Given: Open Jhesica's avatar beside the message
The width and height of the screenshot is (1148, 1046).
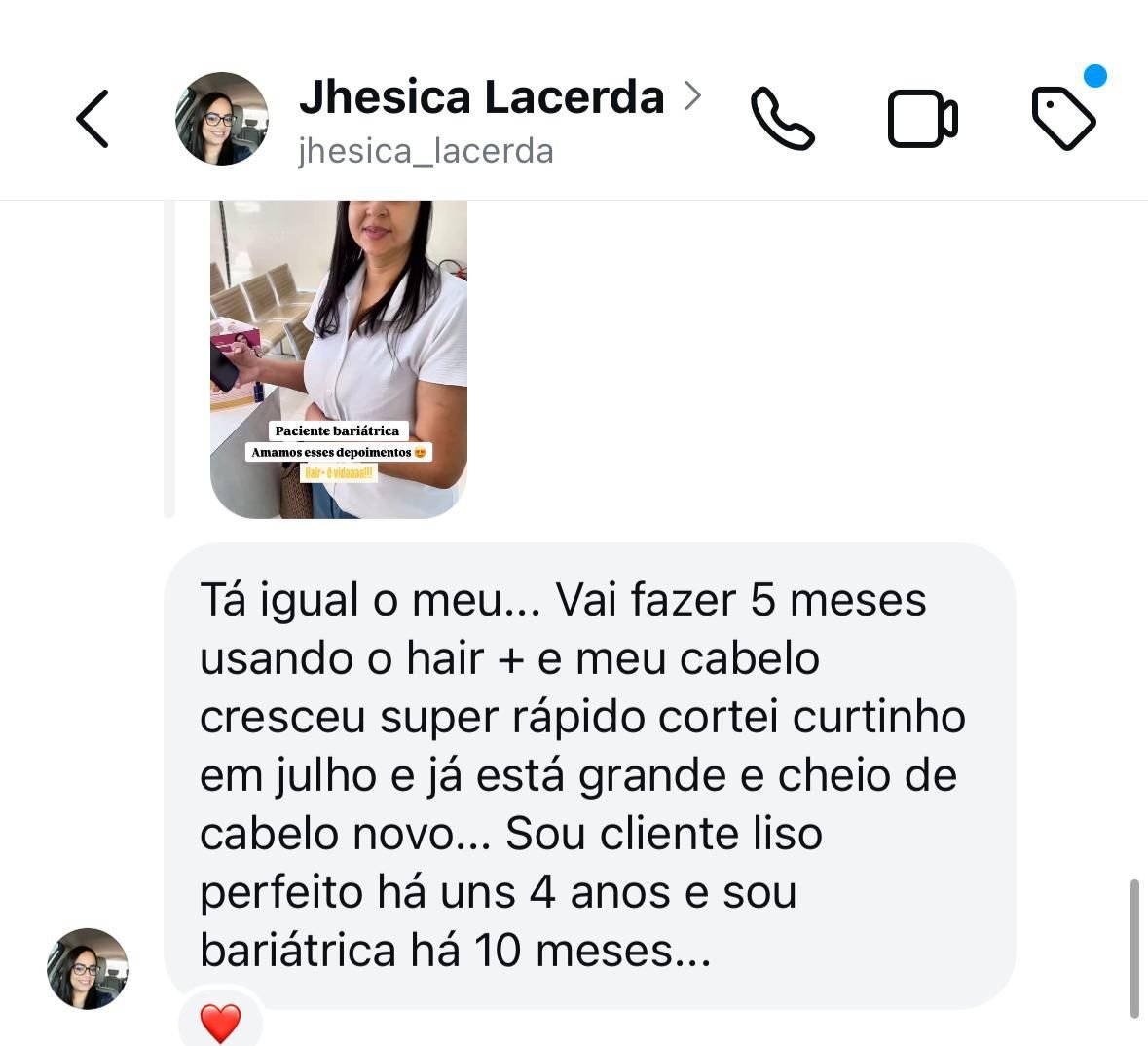Looking at the screenshot, I should 88,968.
